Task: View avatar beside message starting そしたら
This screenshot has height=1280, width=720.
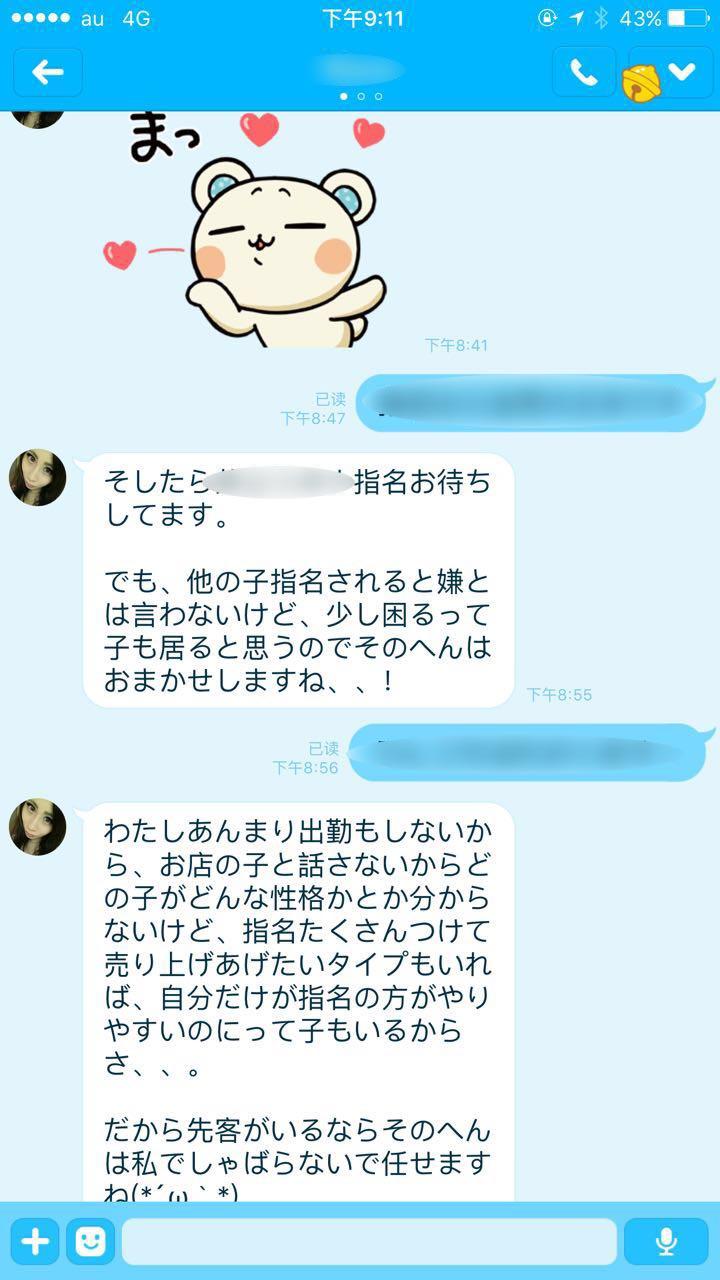Action: click(38, 477)
